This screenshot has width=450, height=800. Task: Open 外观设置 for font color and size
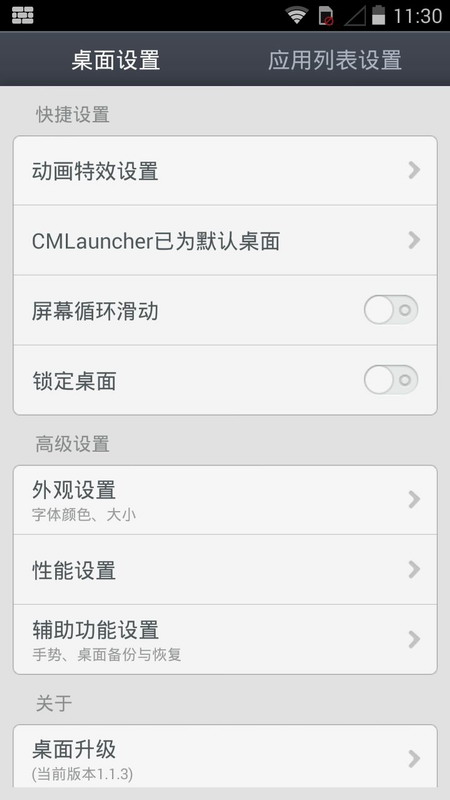[x=225, y=500]
